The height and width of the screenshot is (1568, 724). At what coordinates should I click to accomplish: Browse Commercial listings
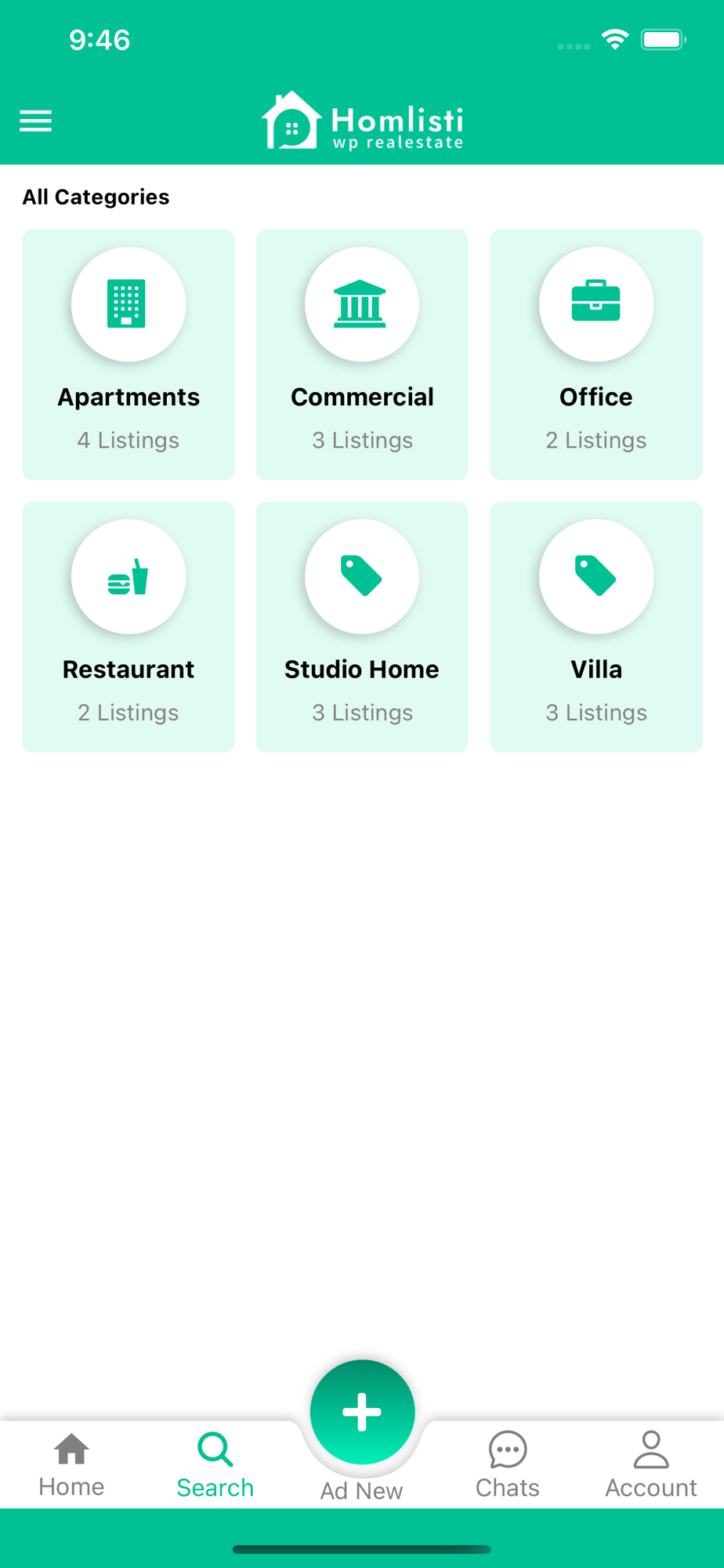click(362, 354)
